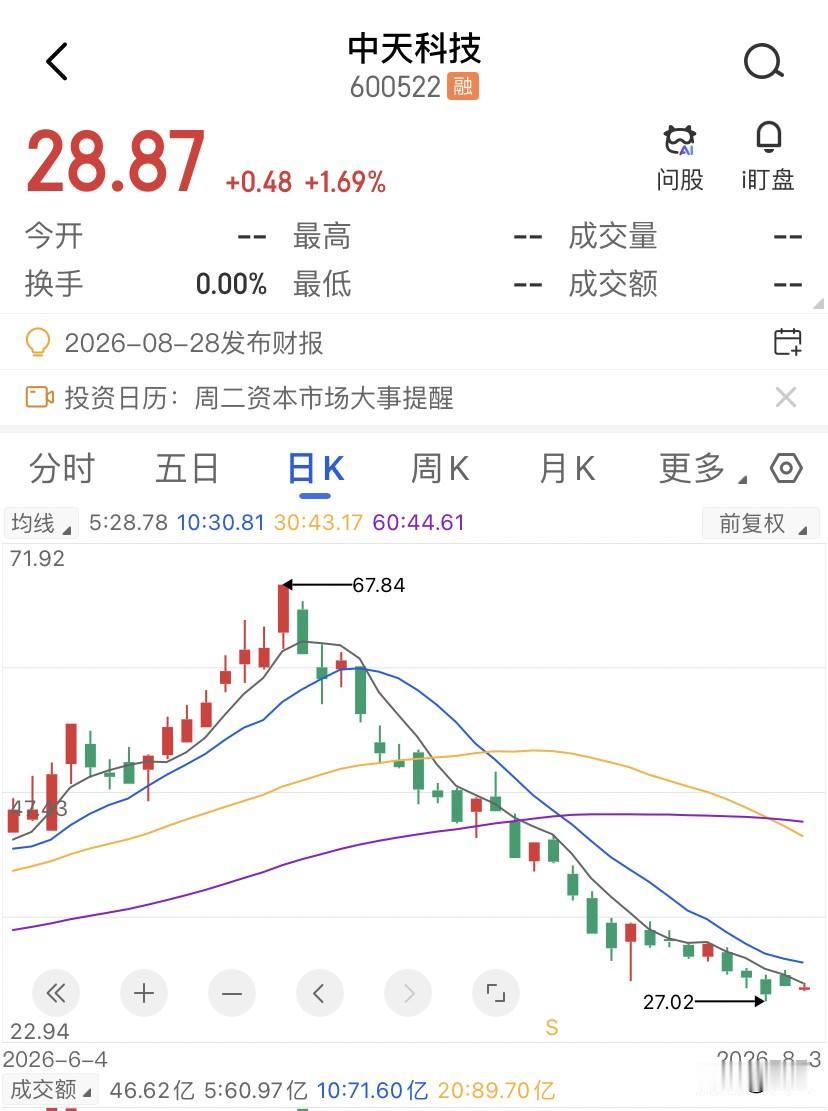Open the earnings calendar icon
828x1111 pixels.
click(x=787, y=342)
